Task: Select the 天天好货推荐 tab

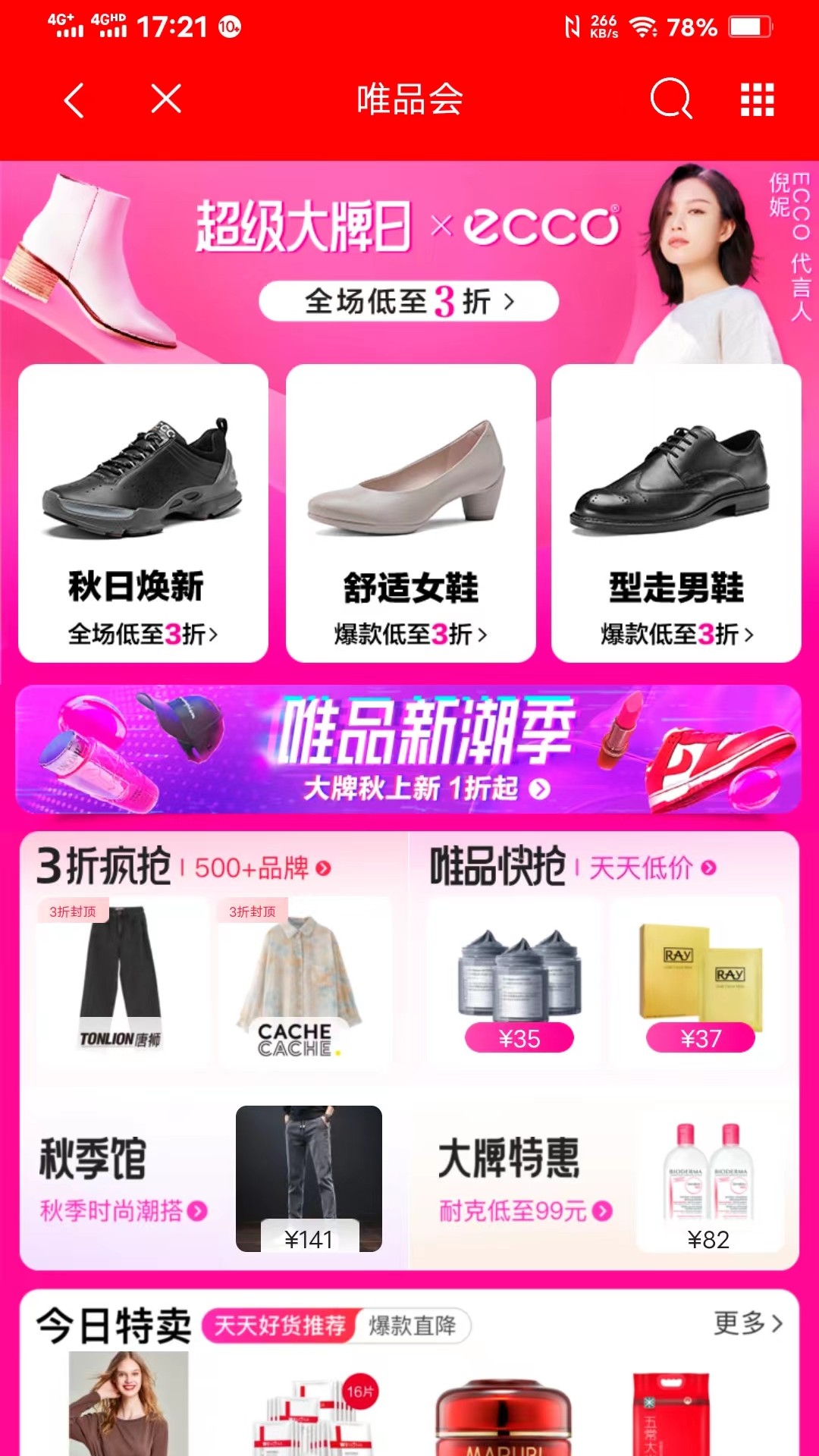Action: 280,1326
